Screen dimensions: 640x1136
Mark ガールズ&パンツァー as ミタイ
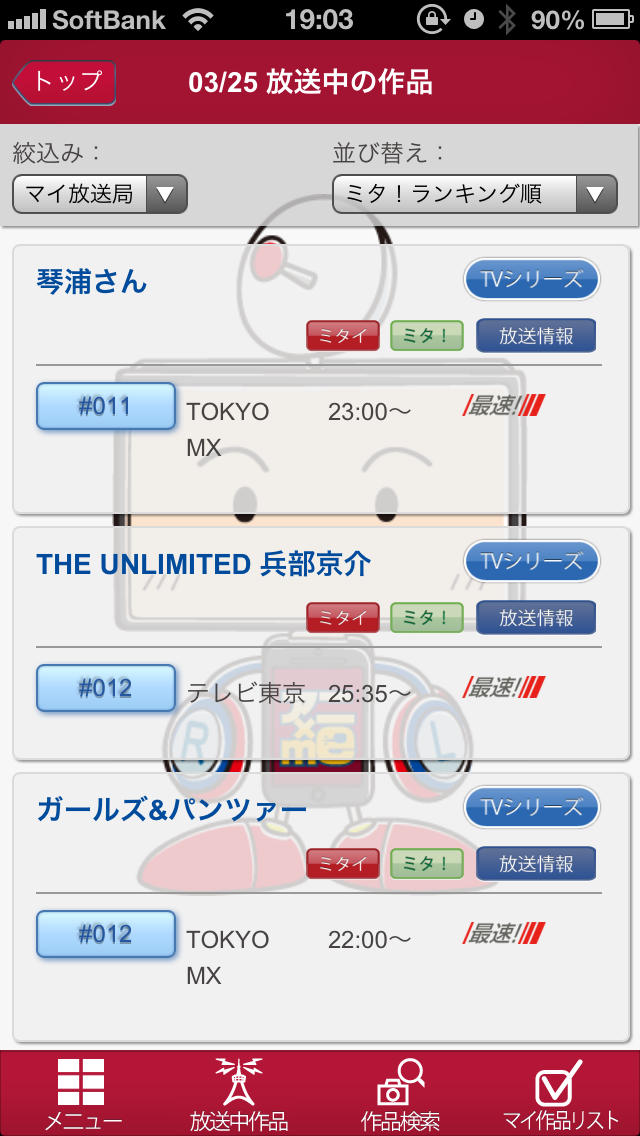pyautogui.click(x=342, y=864)
